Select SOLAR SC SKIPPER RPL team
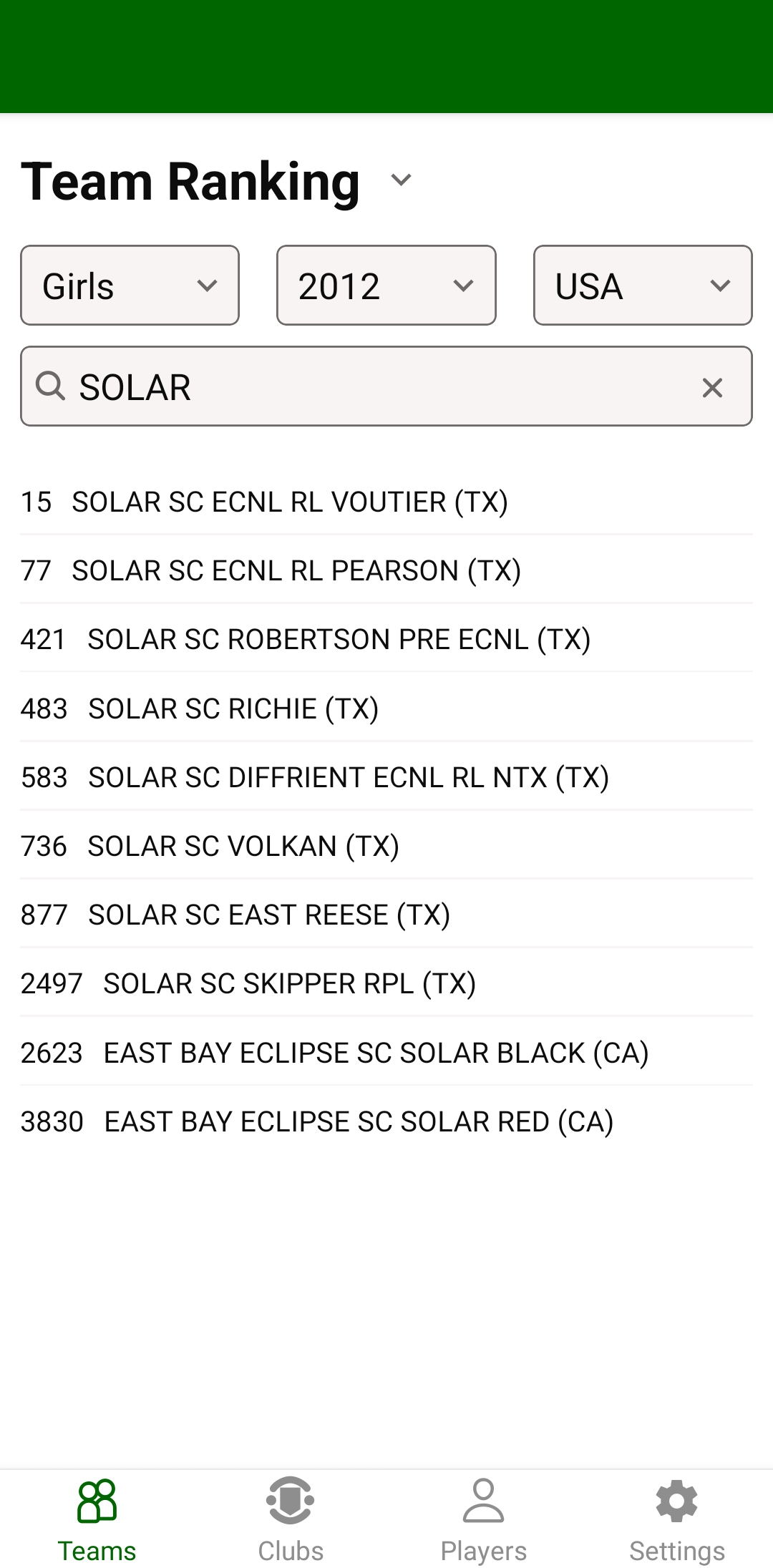The height and width of the screenshot is (1568, 773). tap(289, 984)
